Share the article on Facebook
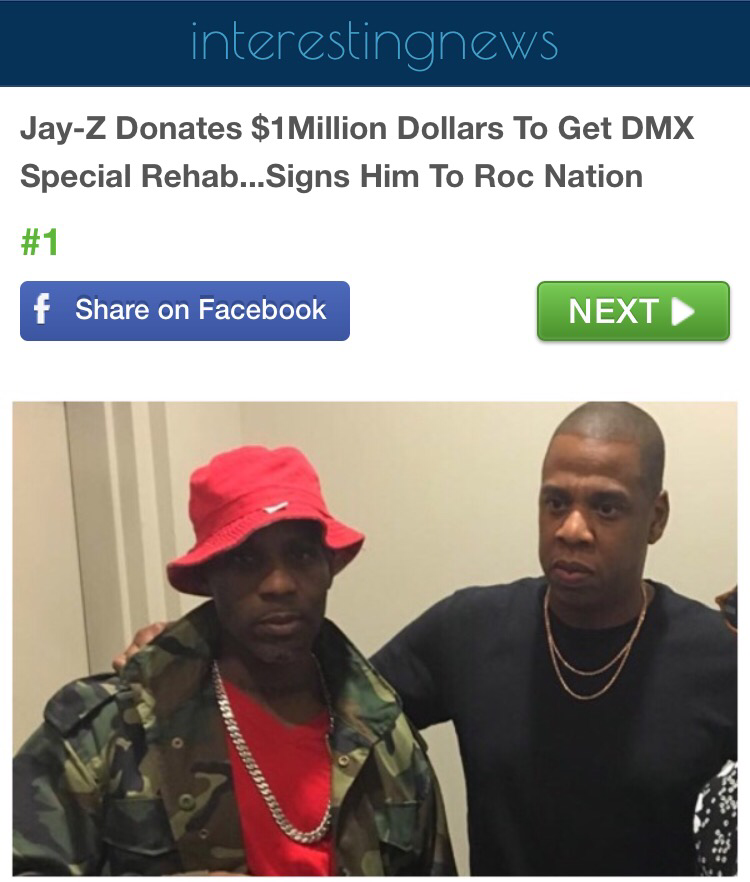Viewport: 750px width, 882px height. click(185, 311)
